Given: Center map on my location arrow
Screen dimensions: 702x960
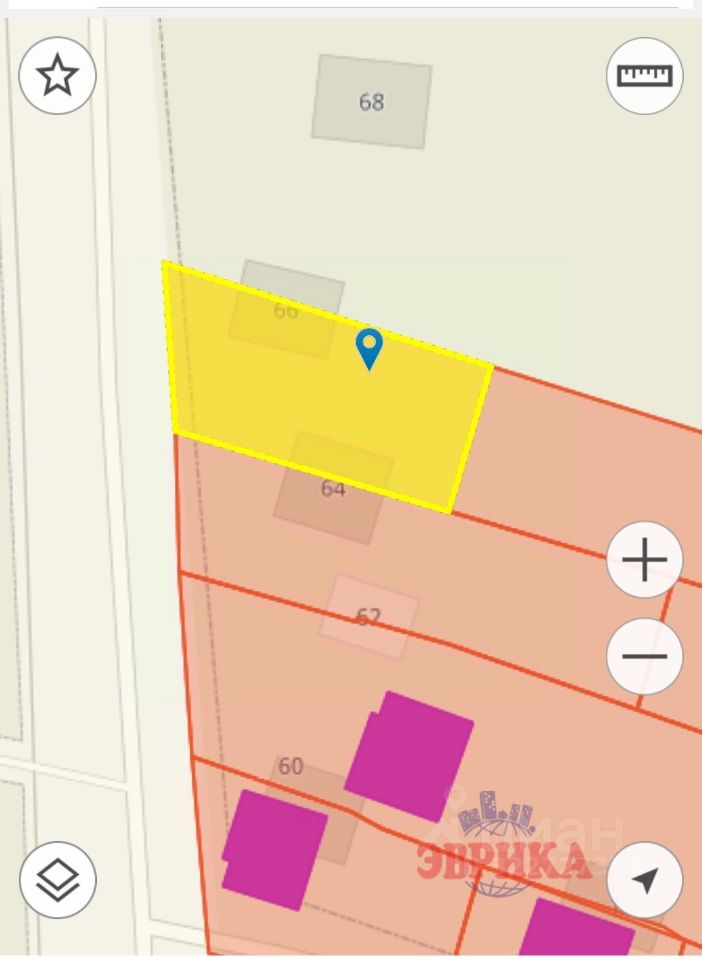Looking at the screenshot, I should 645,880.
